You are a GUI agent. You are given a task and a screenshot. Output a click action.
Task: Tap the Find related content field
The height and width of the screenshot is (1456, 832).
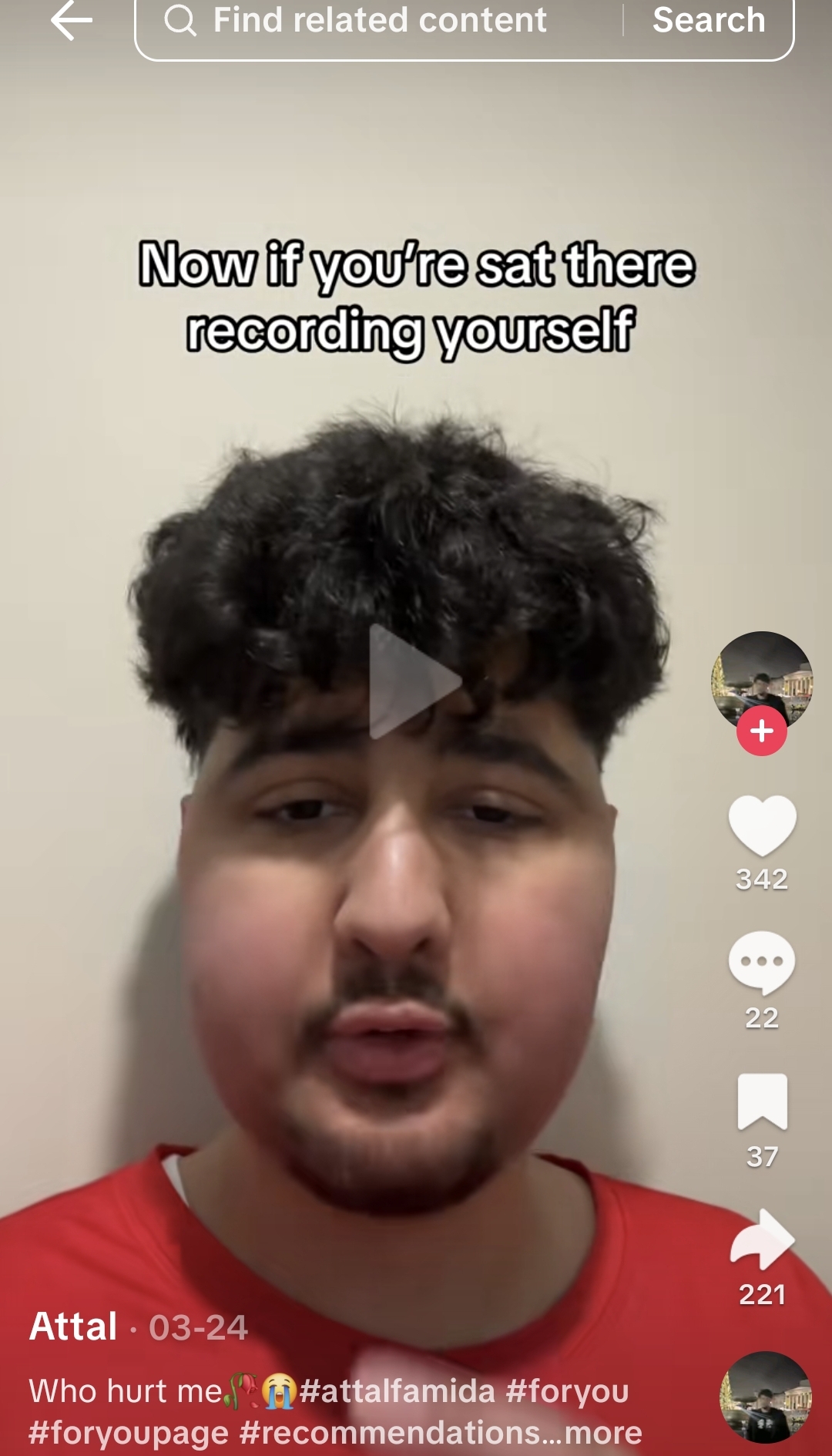pyautogui.click(x=377, y=21)
